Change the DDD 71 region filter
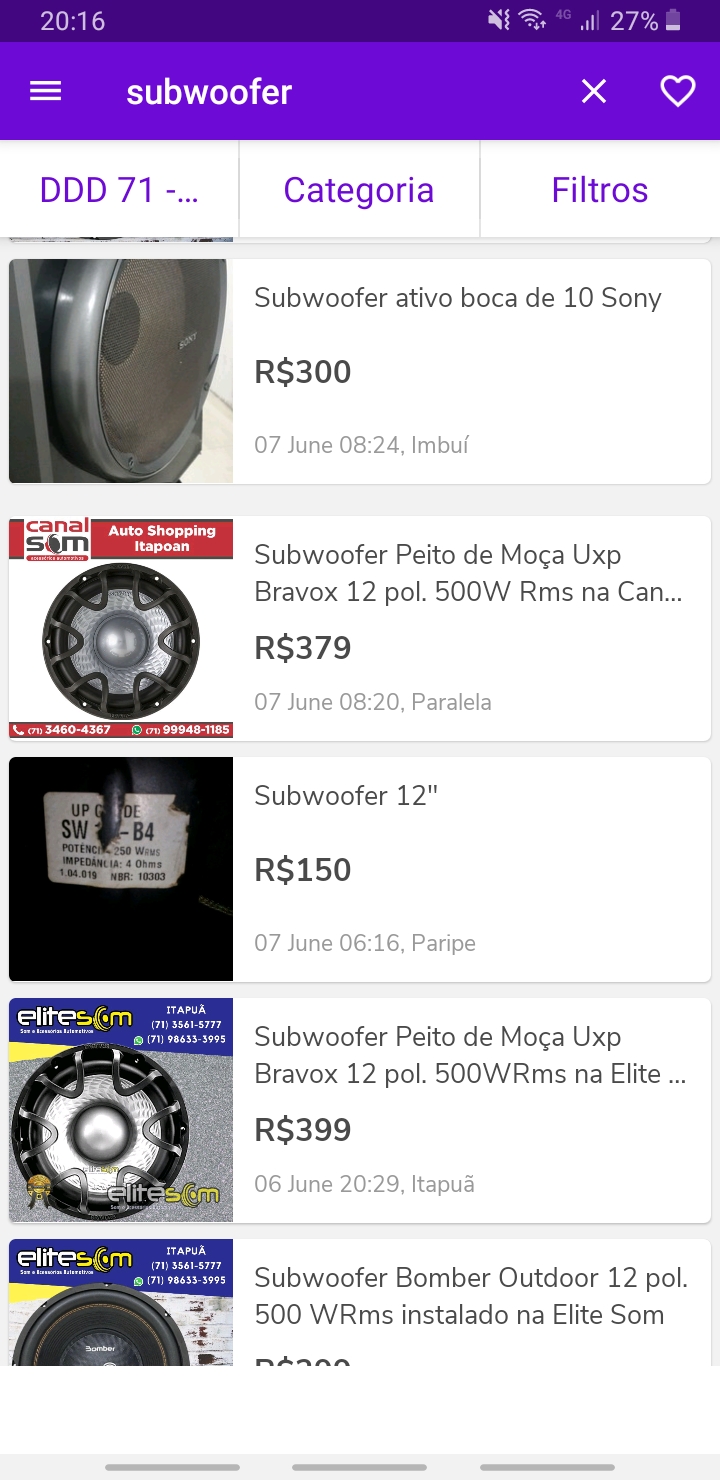 click(x=119, y=190)
